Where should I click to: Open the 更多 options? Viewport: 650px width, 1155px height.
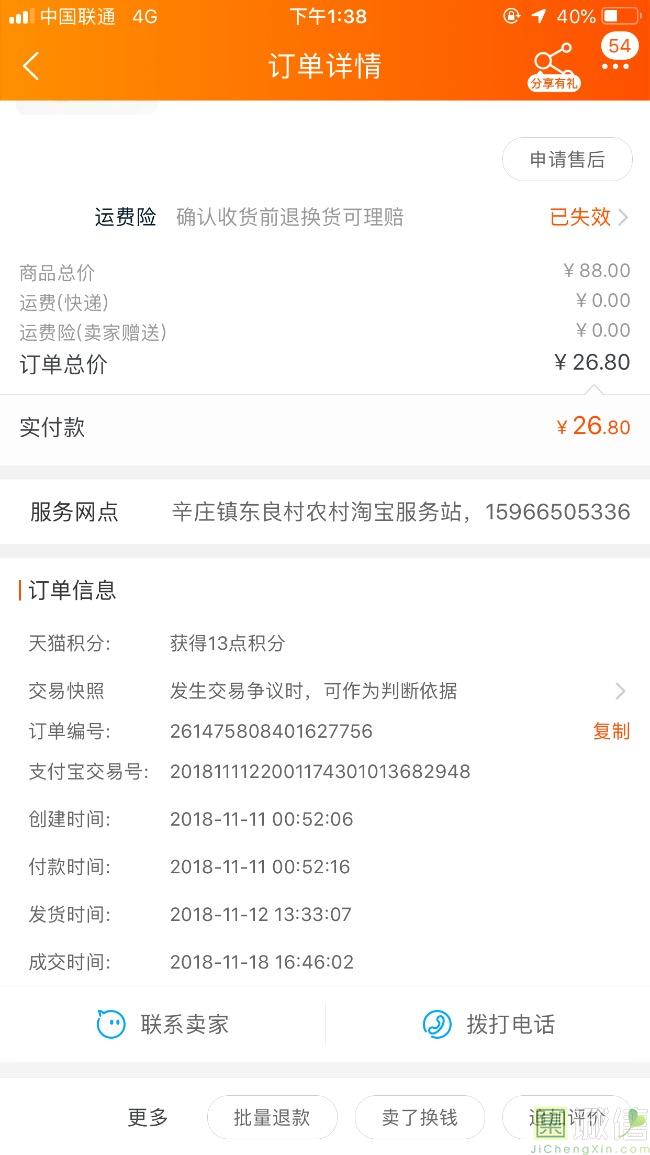(148, 1118)
